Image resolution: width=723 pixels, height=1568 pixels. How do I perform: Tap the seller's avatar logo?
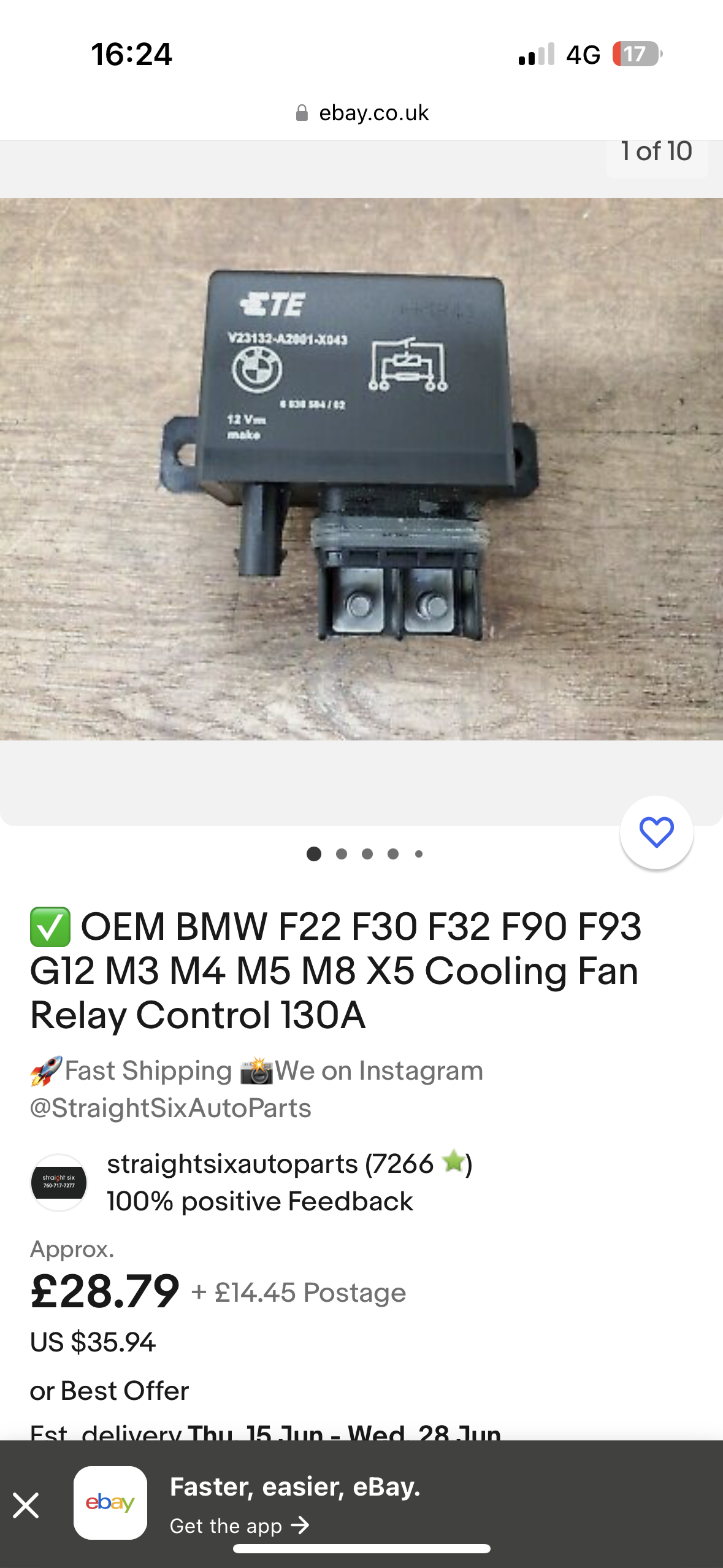[x=59, y=1182]
